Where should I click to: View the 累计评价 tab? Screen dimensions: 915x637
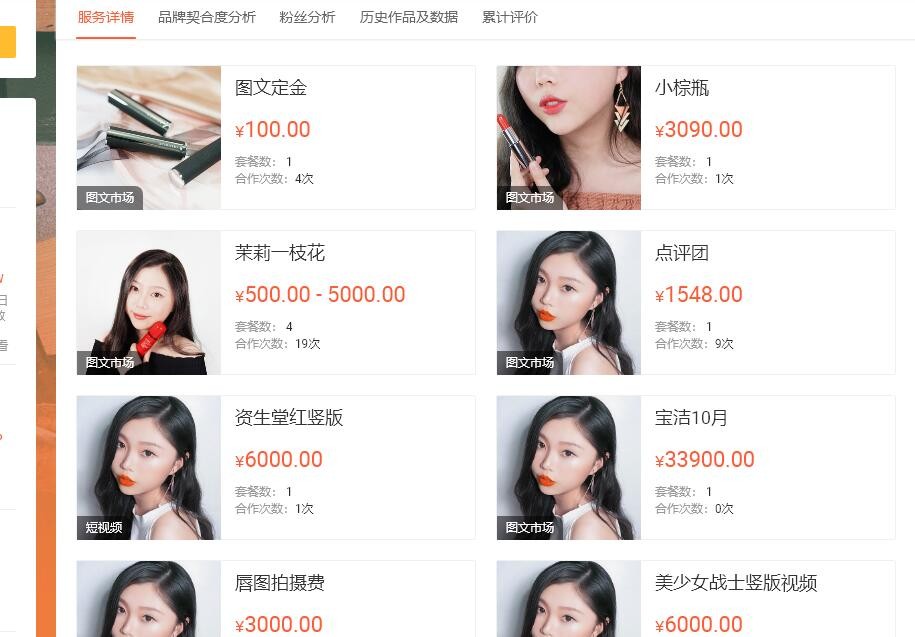coord(509,17)
